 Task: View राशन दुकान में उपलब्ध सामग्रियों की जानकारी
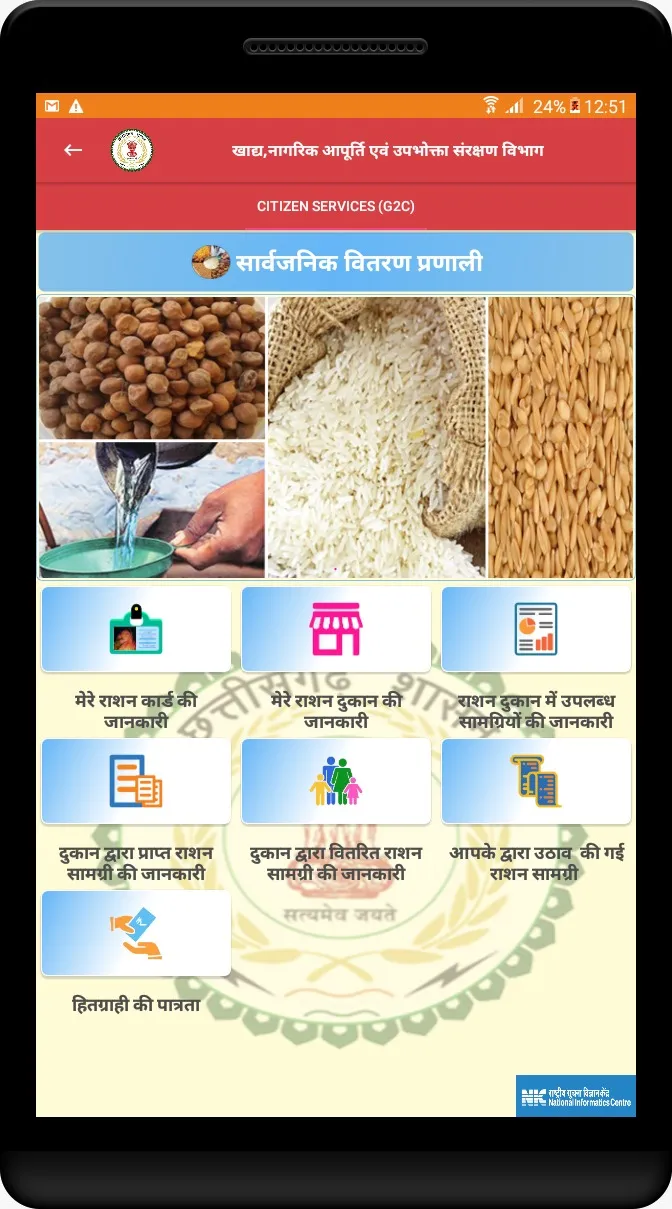[x=536, y=629]
